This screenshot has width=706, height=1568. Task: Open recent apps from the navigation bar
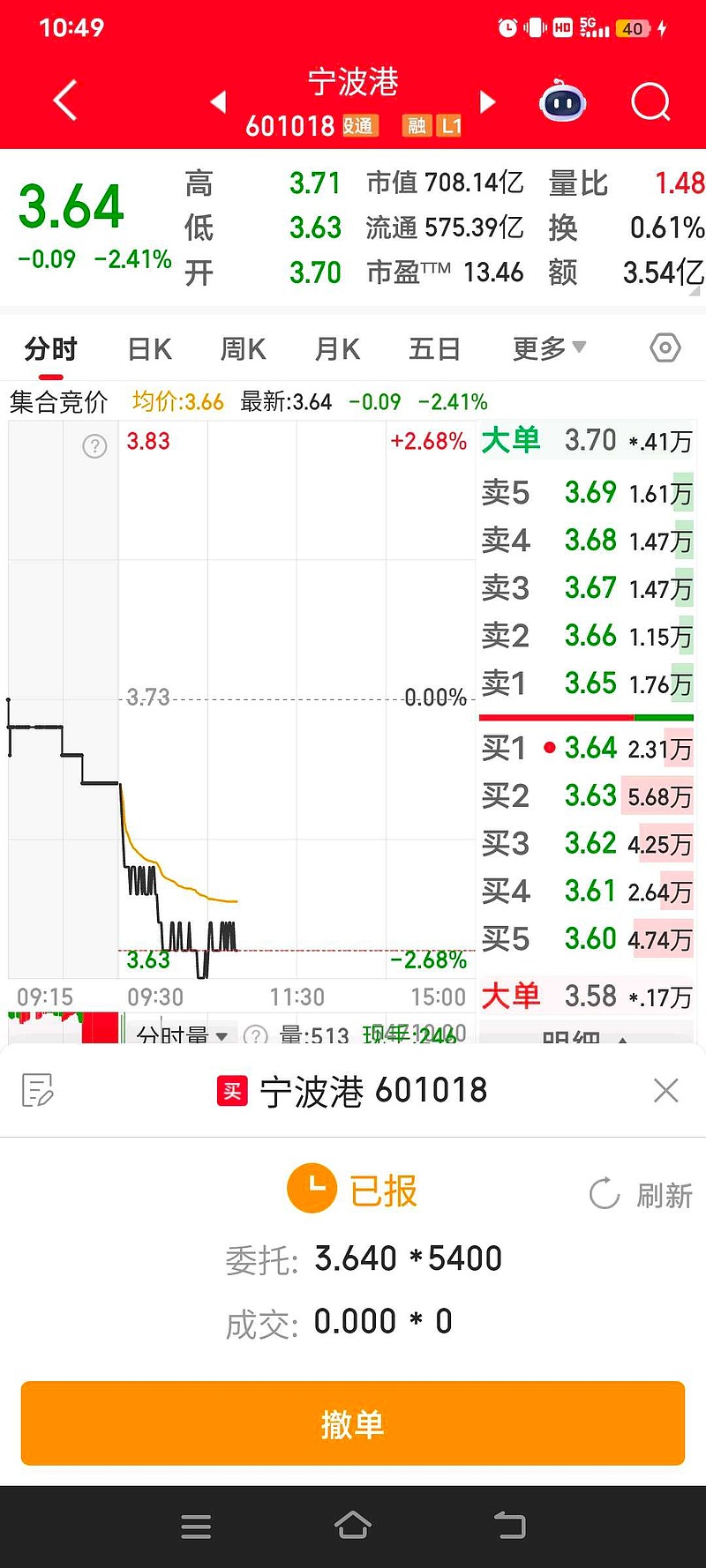pyautogui.click(x=196, y=1526)
